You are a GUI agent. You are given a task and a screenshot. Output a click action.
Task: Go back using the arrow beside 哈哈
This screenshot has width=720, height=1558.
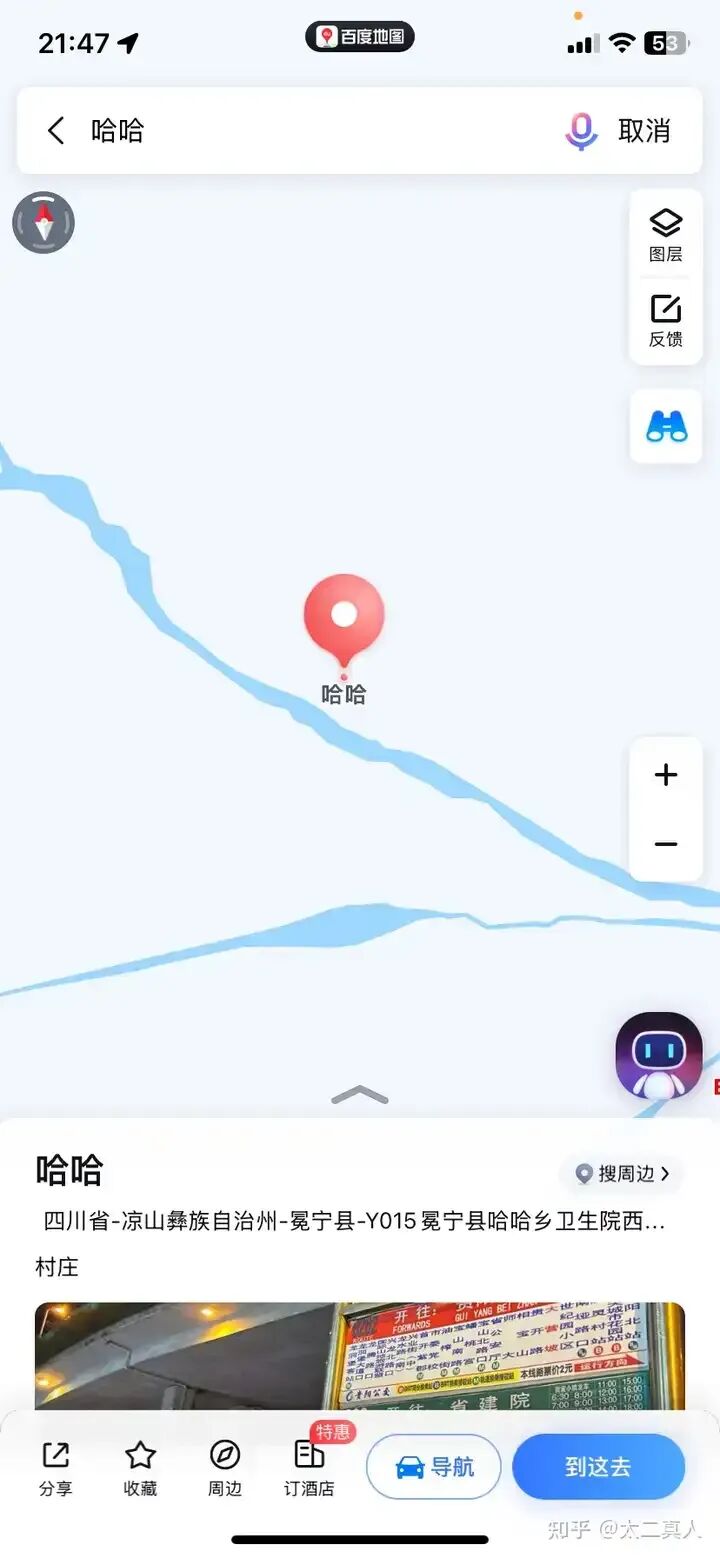56,131
